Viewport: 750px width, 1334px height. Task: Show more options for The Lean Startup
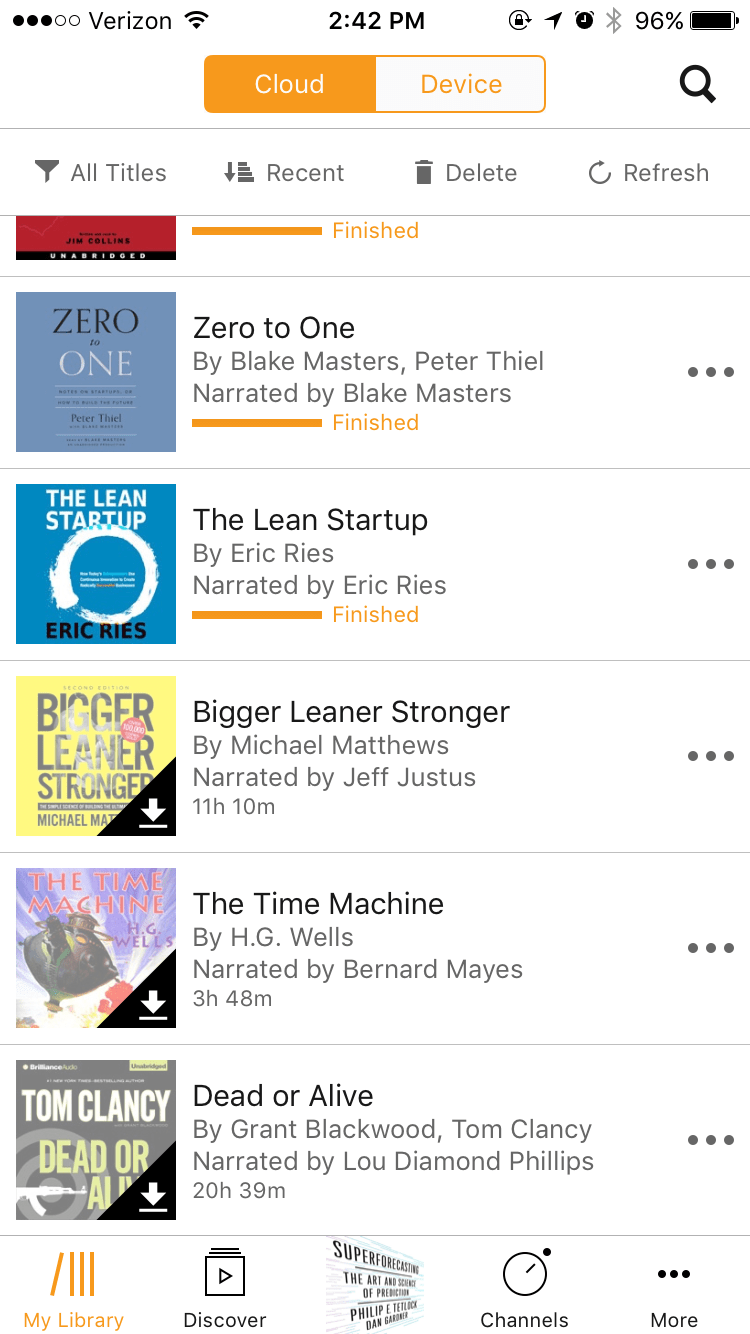click(x=710, y=564)
